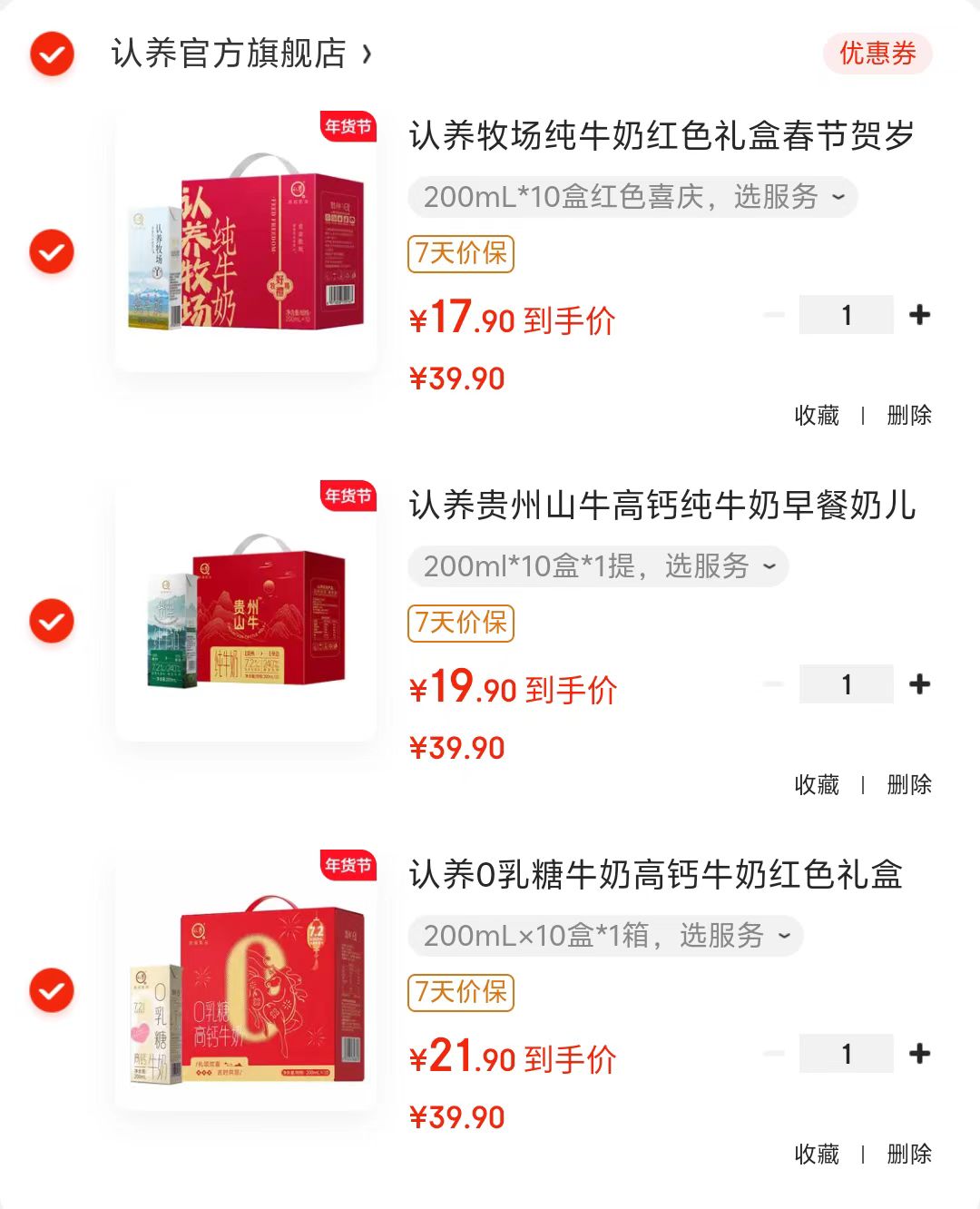Tap 收藏 for the 认养贵州山牛高钙纯牛奶 item
980x1209 pixels.
tap(817, 785)
